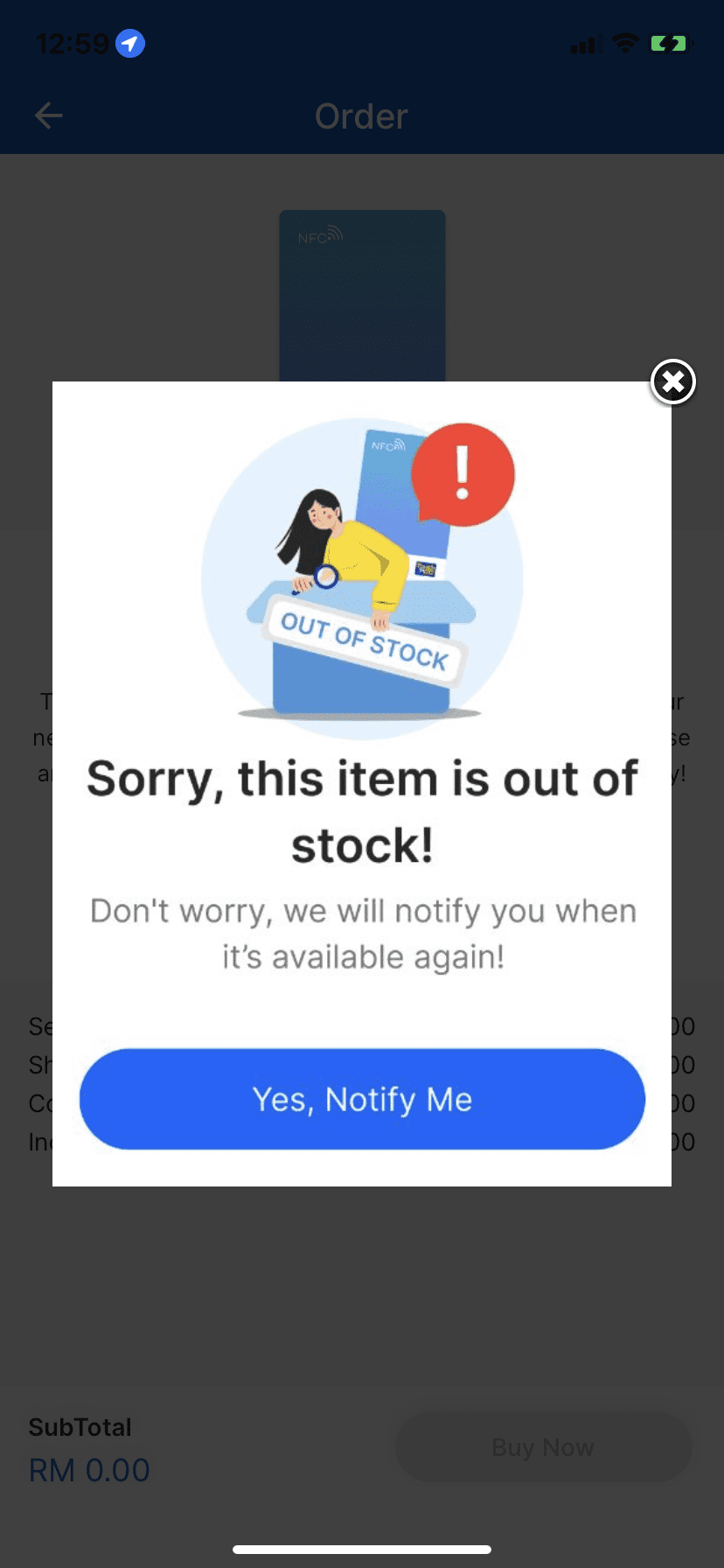Tap the home indicator bar

click(x=362, y=1548)
